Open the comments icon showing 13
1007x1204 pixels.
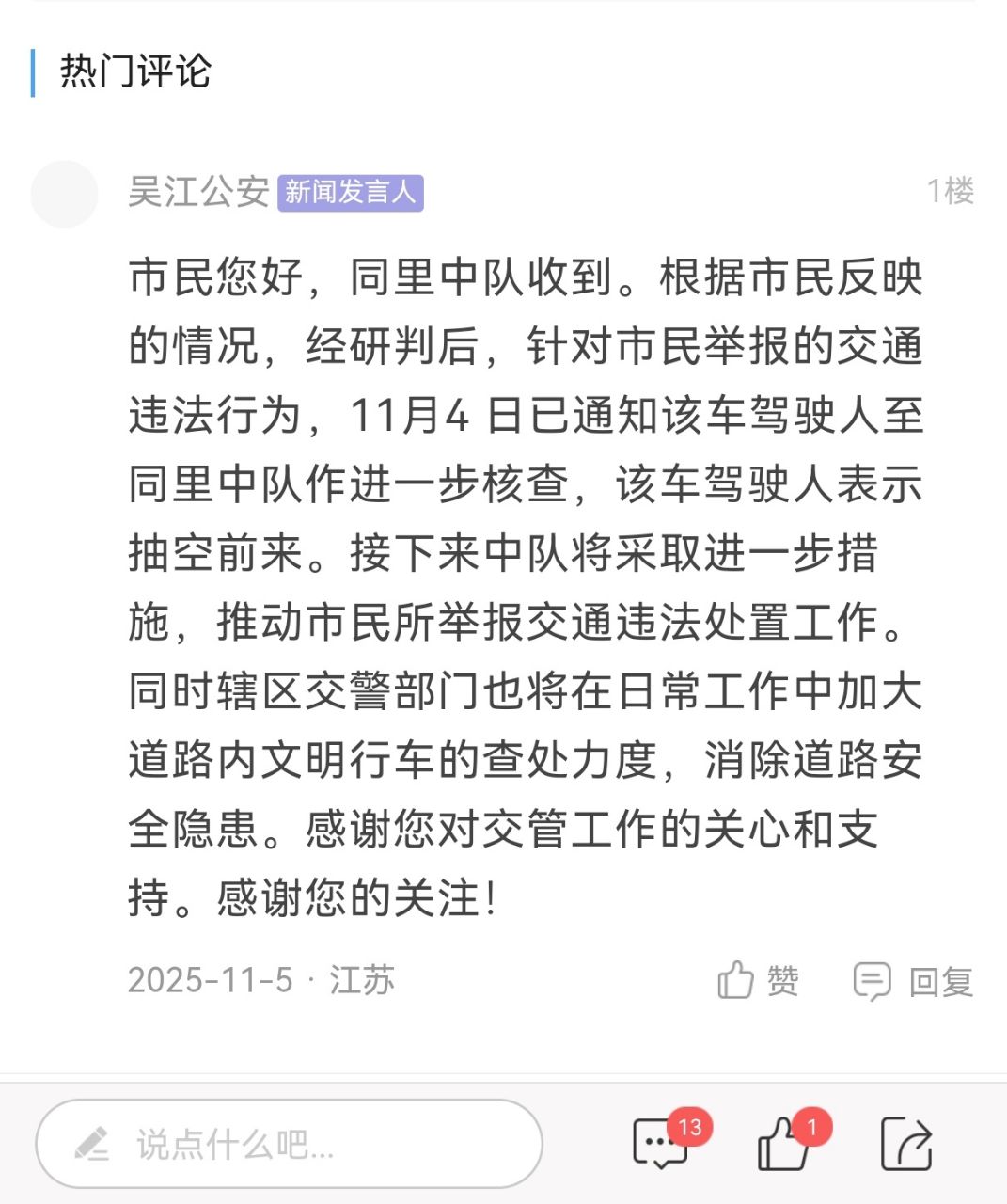[x=662, y=1144]
